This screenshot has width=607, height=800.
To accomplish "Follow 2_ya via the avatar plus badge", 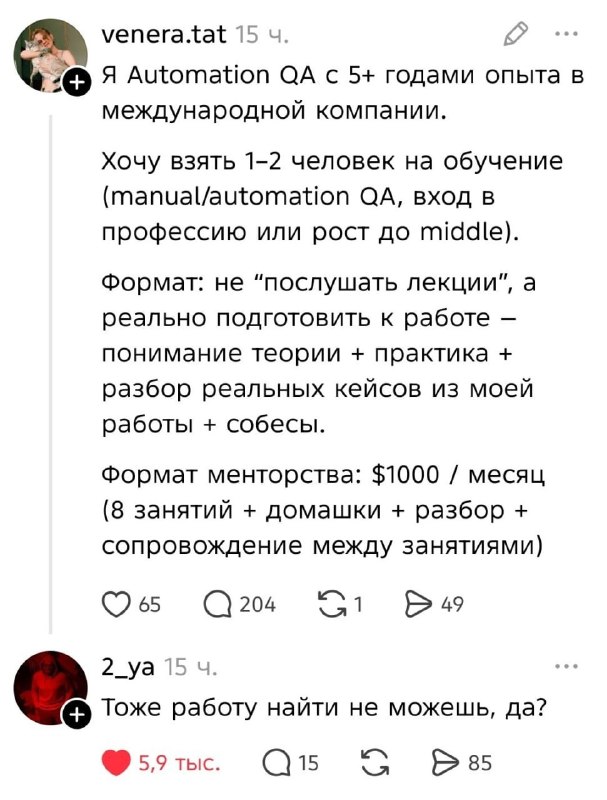I will [77, 715].
